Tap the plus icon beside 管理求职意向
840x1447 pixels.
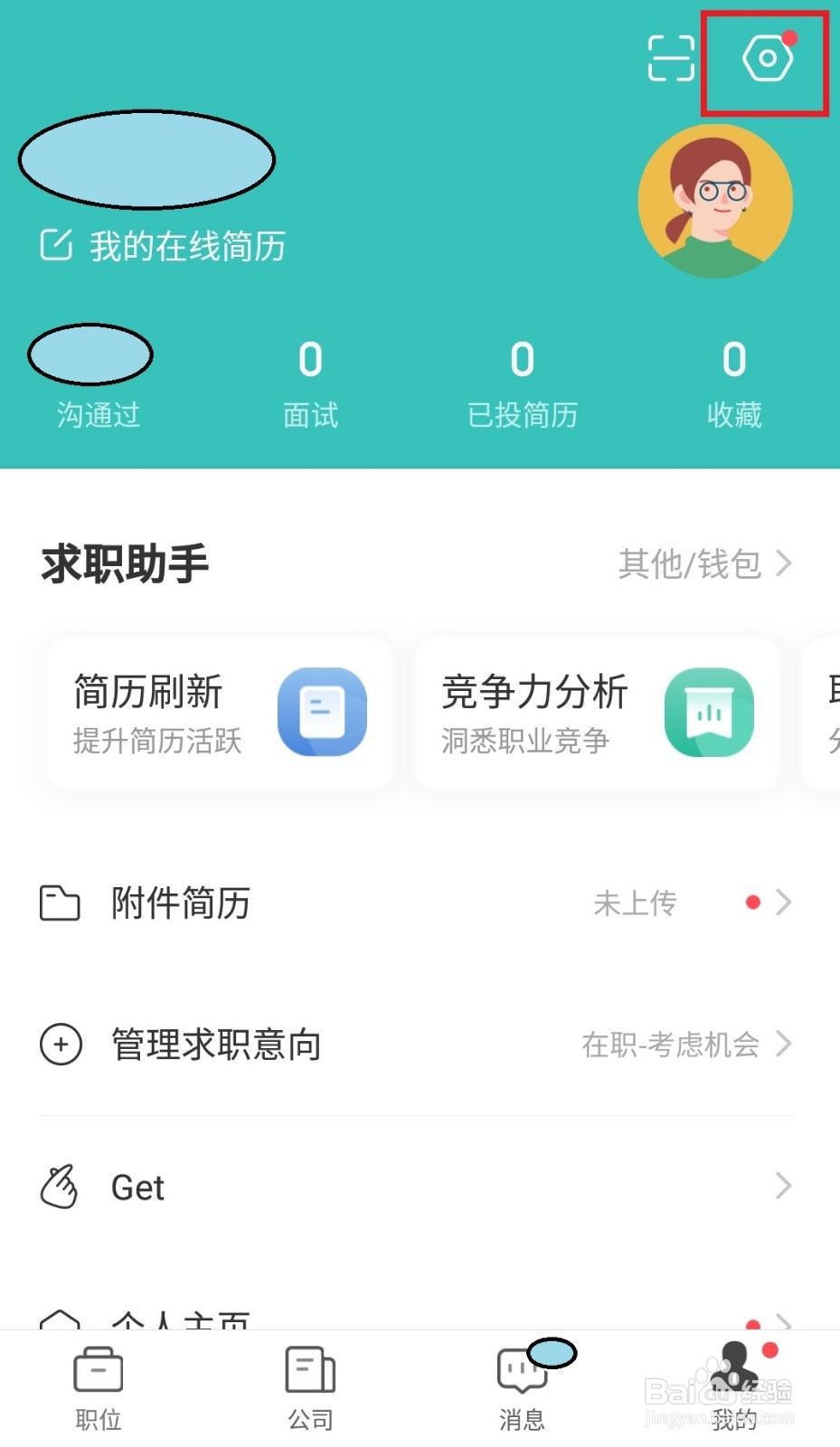click(60, 1045)
